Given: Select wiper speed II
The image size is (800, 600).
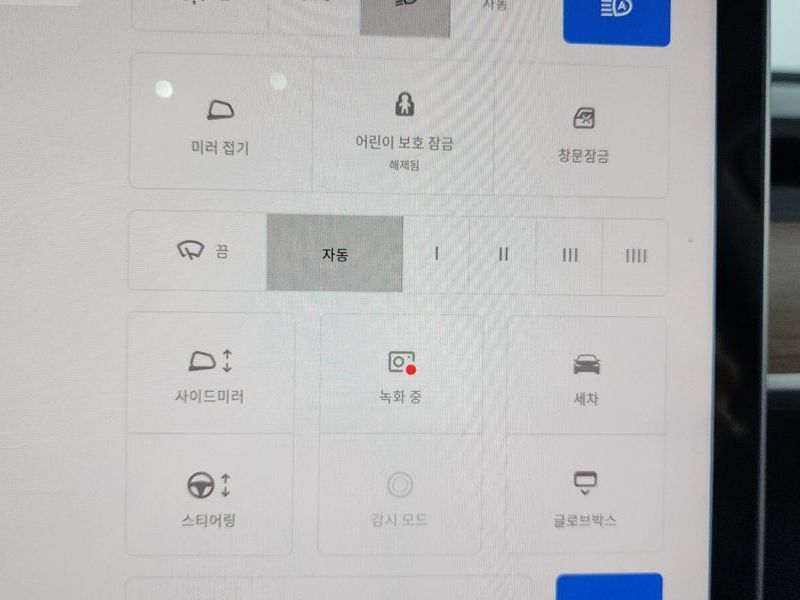Looking at the screenshot, I should (503, 255).
